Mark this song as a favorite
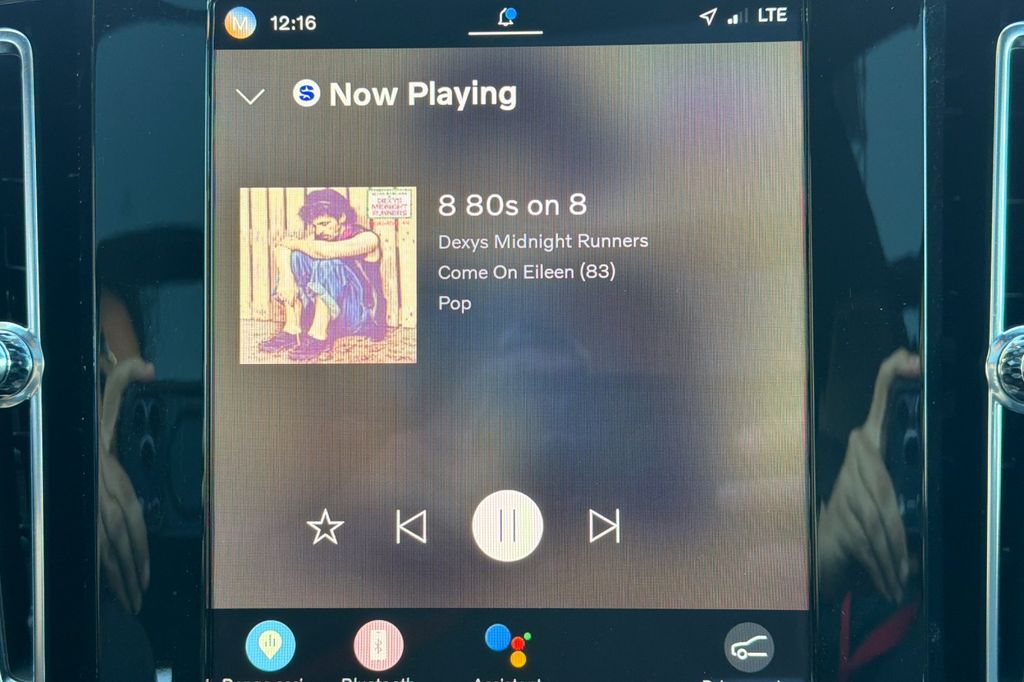 [x=325, y=527]
